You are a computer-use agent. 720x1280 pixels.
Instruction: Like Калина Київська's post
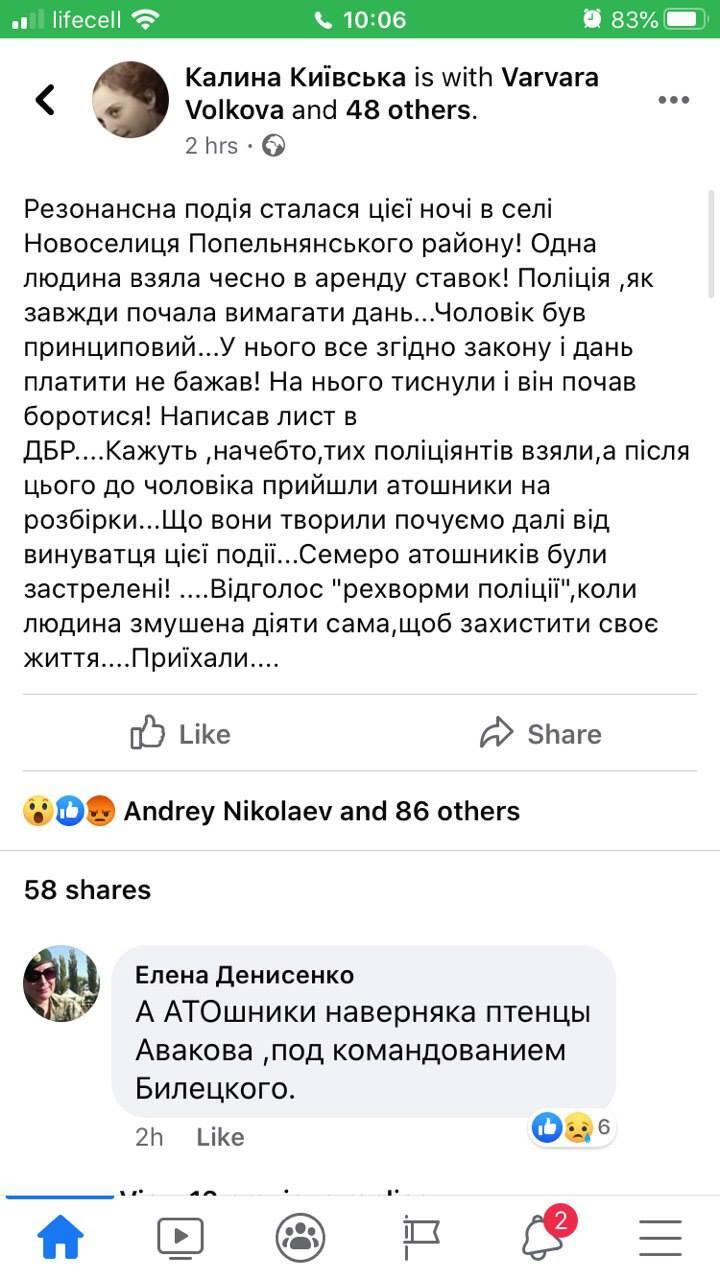[181, 734]
